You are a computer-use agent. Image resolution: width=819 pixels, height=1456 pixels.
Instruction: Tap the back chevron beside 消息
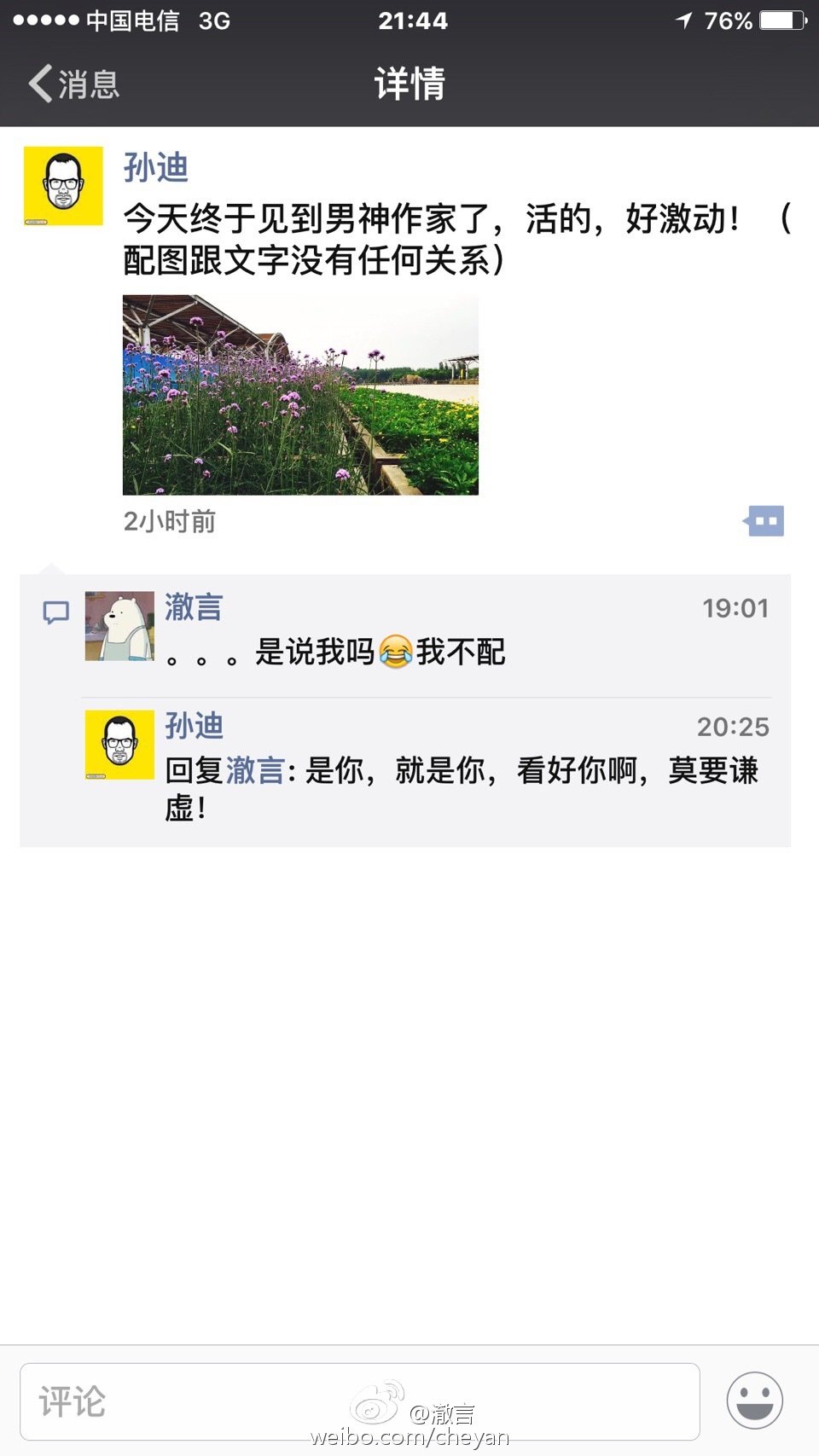[x=38, y=84]
